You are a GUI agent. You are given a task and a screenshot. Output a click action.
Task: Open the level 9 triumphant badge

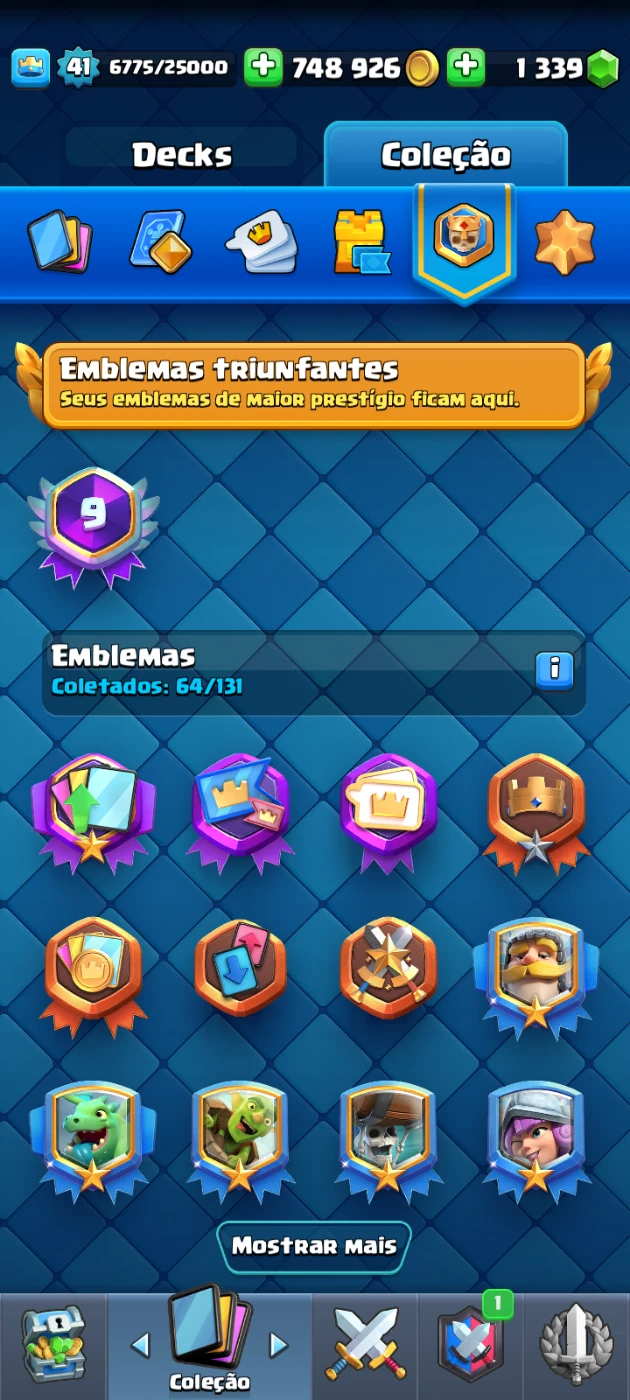93,522
